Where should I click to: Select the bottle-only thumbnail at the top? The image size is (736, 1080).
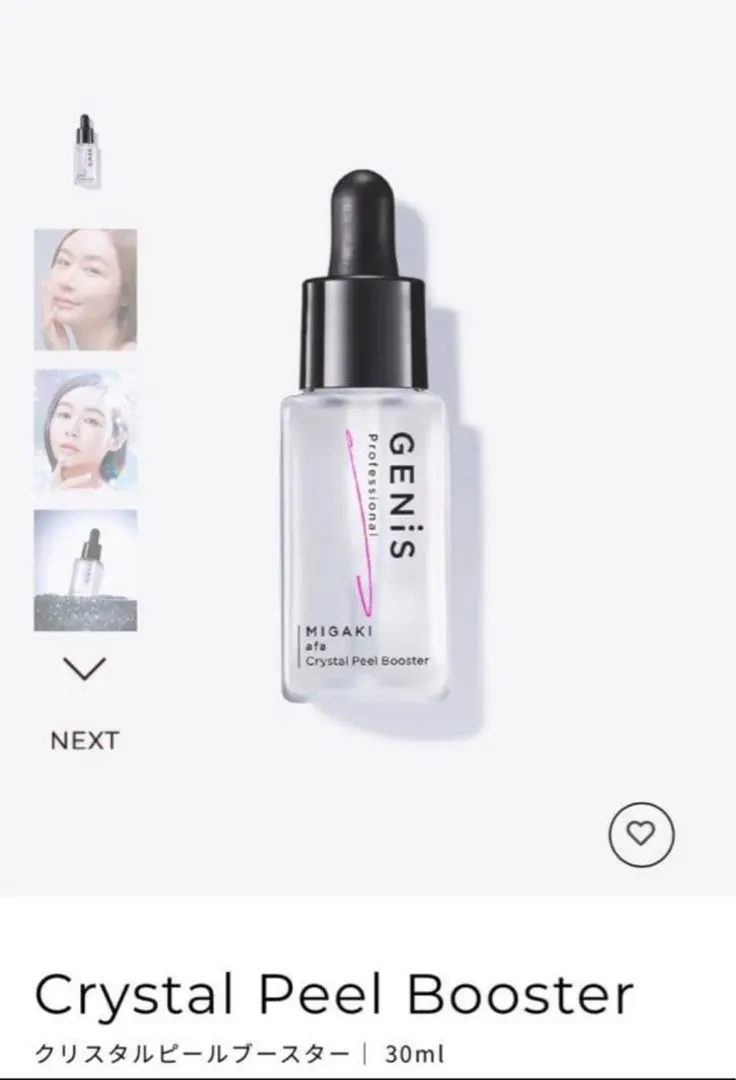85,150
